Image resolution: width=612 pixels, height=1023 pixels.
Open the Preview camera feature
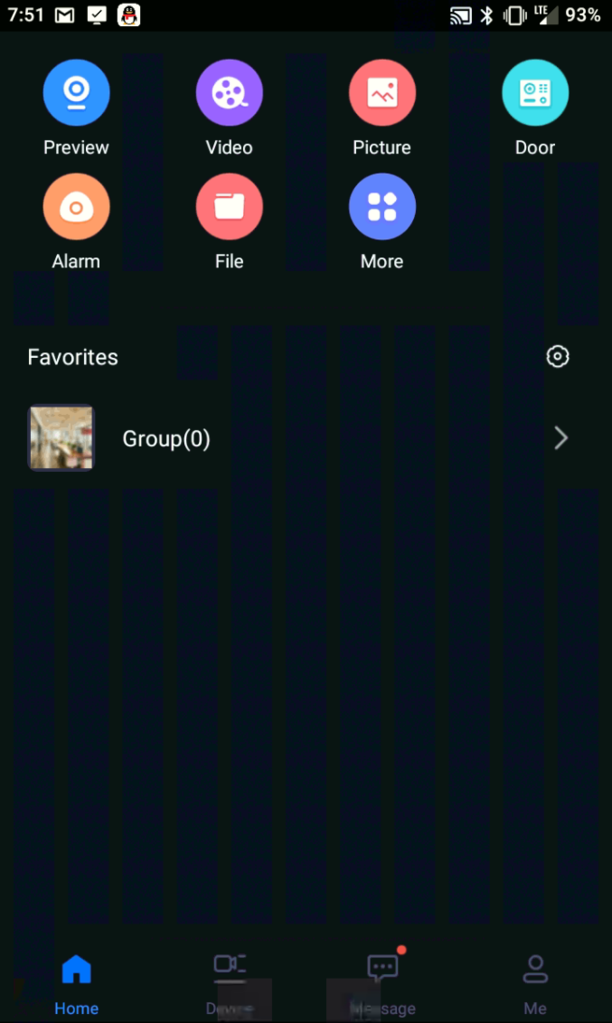pyautogui.click(x=76, y=94)
